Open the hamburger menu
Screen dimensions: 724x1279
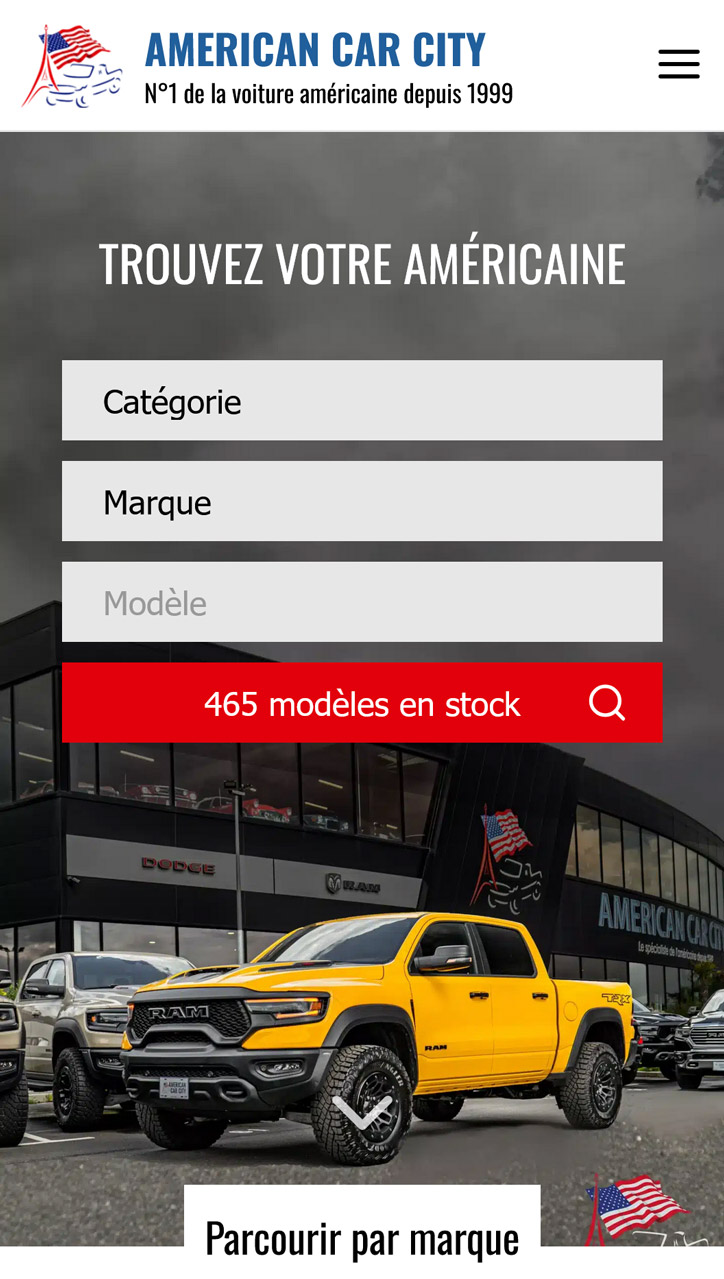(x=678, y=64)
